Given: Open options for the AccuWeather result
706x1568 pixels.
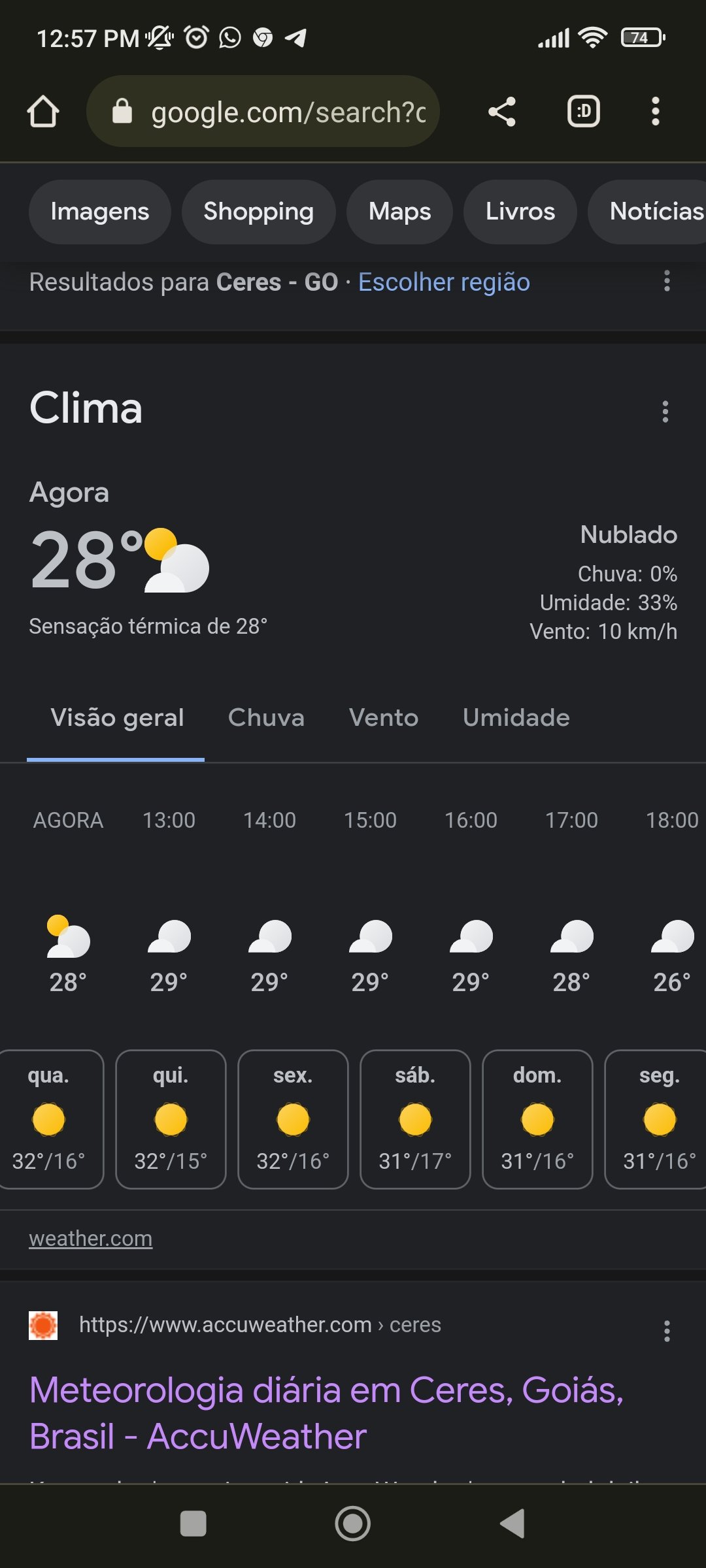Looking at the screenshot, I should [x=667, y=1331].
